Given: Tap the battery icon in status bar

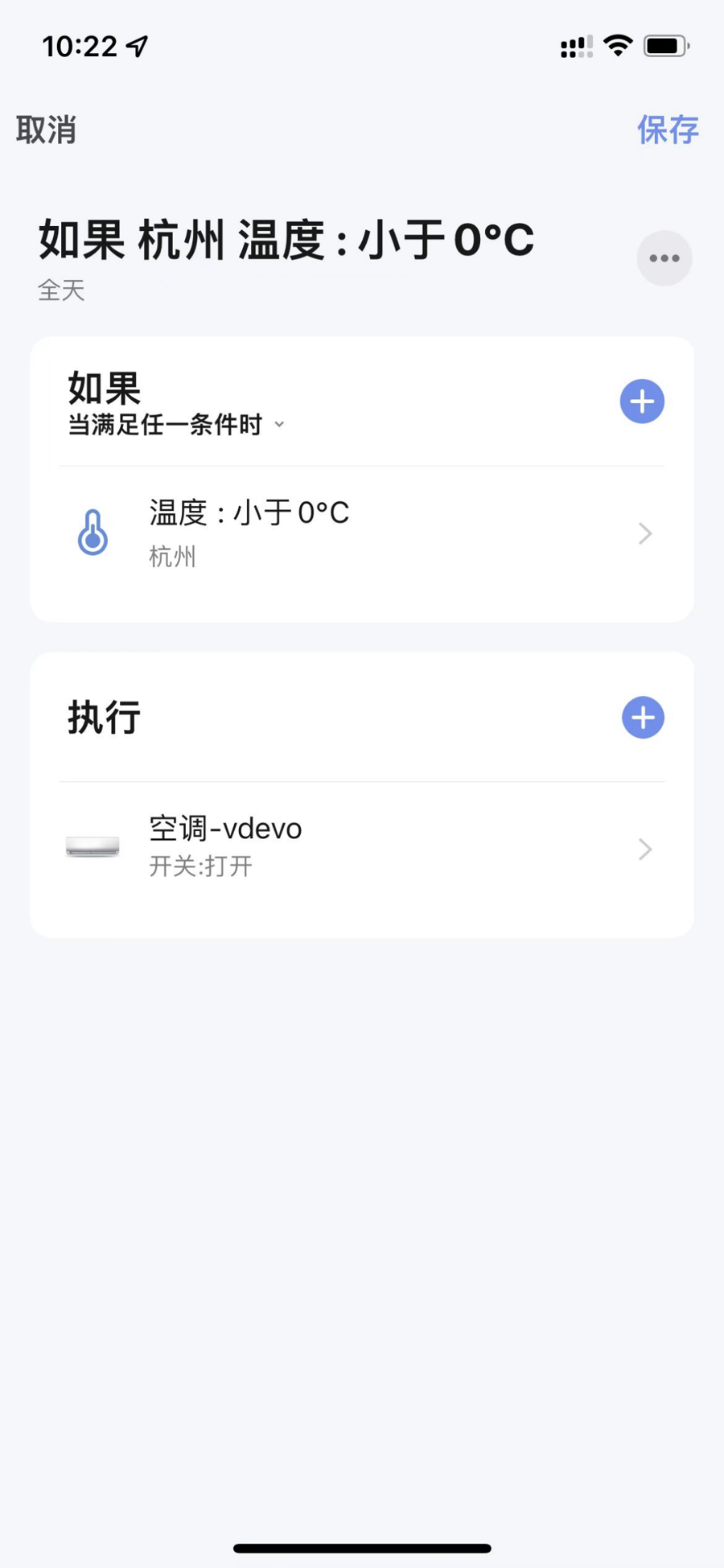Looking at the screenshot, I should click(x=664, y=46).
